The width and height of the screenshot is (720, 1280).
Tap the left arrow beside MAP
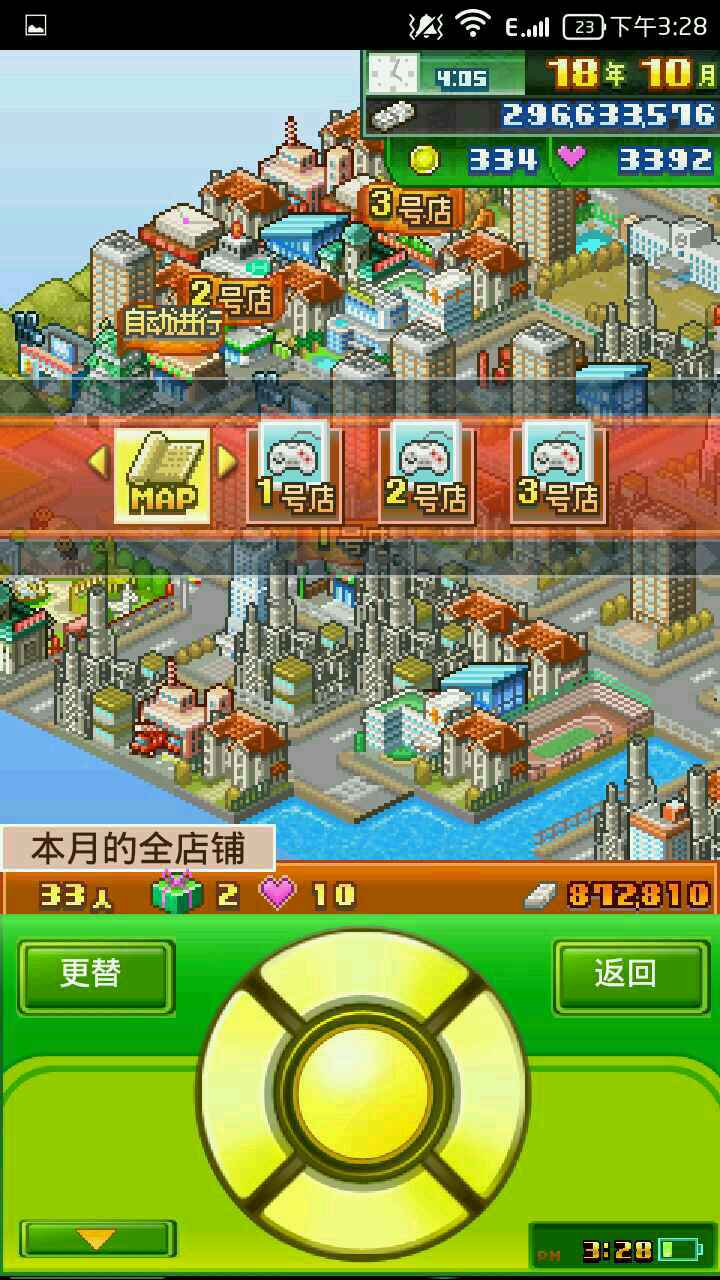98,462
